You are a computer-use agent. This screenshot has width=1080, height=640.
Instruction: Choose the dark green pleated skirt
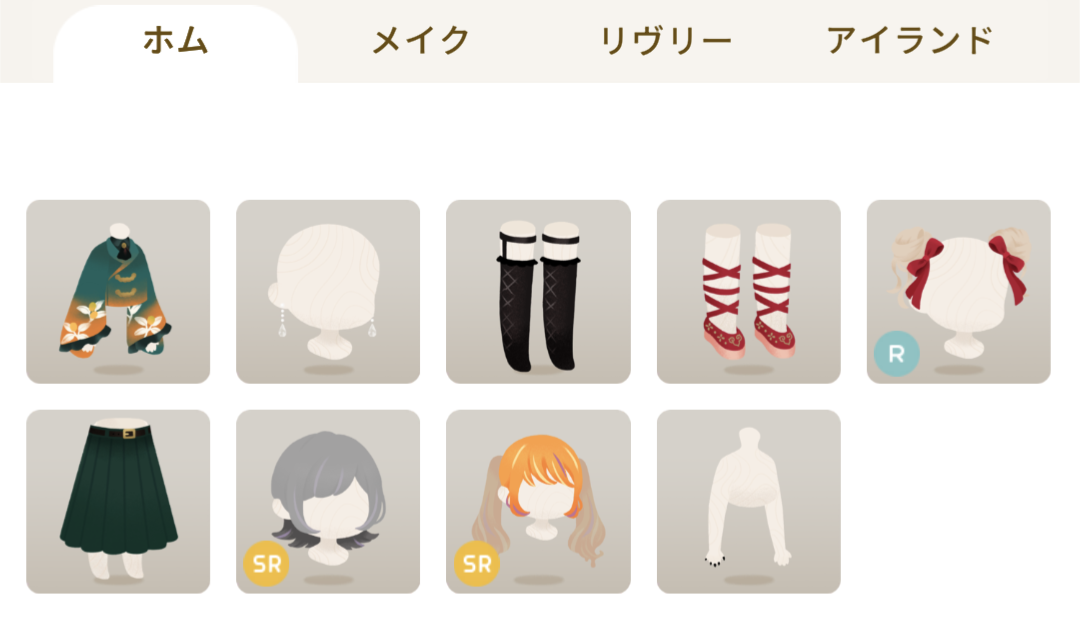tap(118, 501)
